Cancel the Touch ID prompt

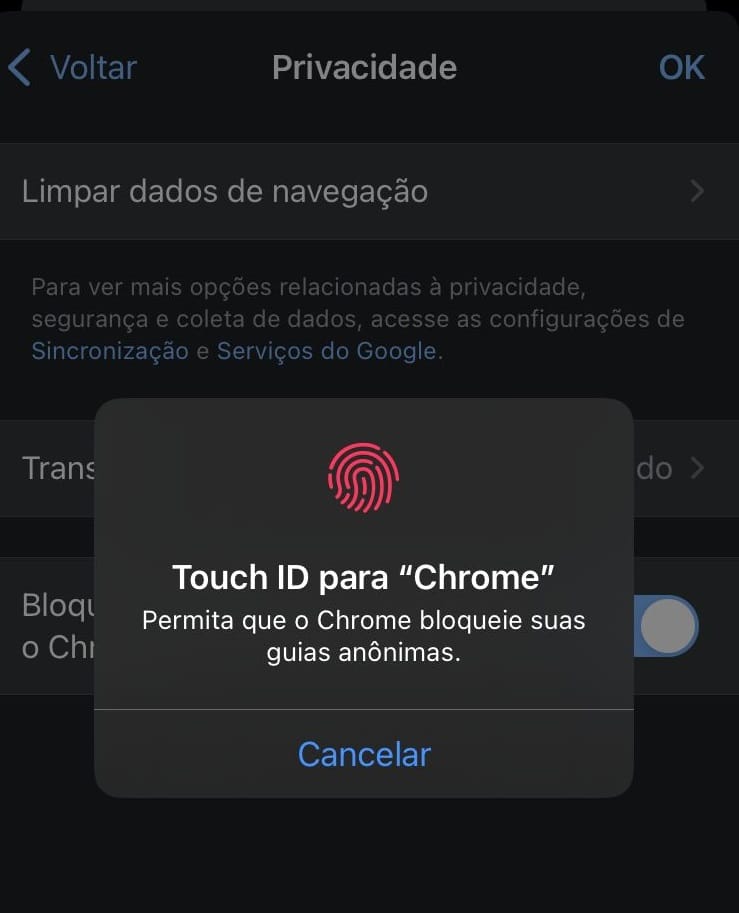pos(364,754)
